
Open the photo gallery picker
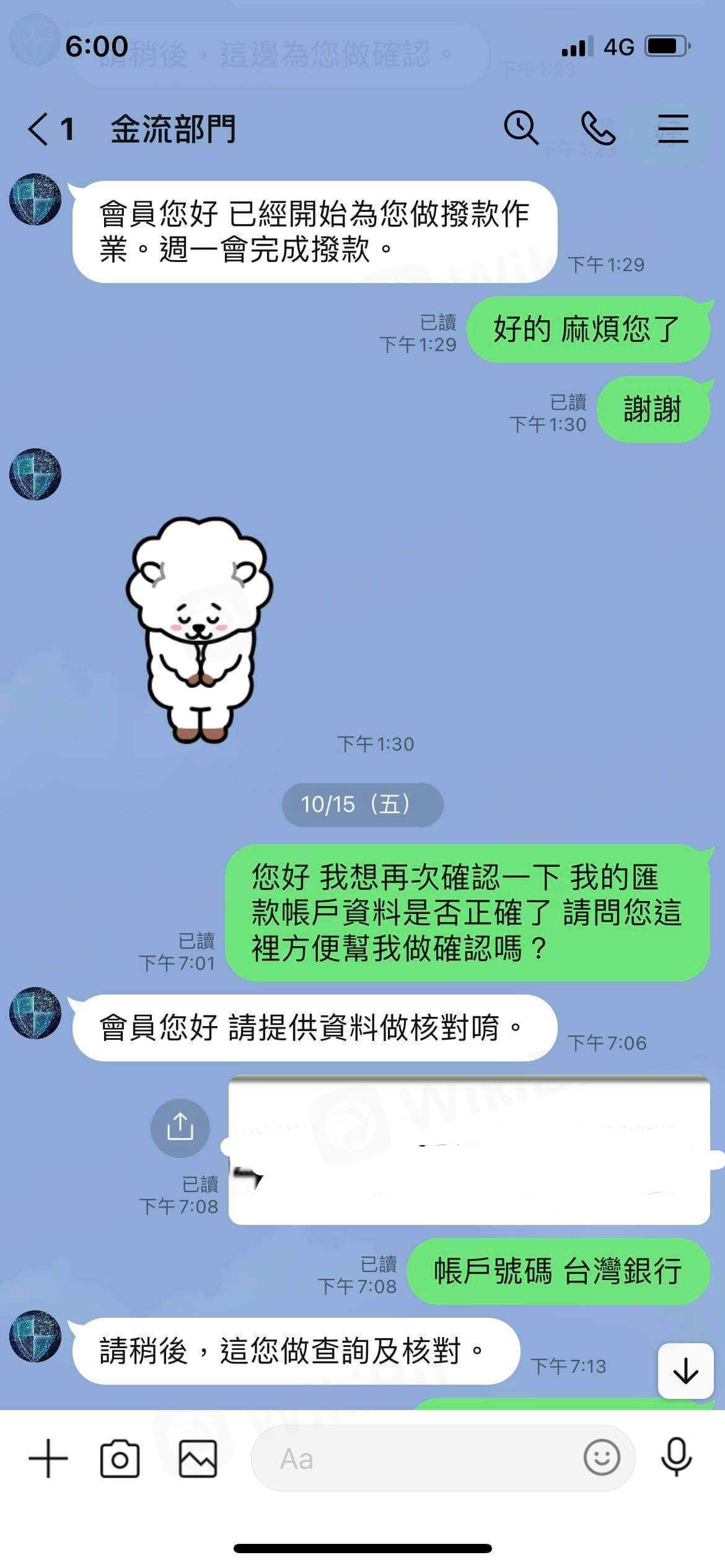tap(198, 1459)
